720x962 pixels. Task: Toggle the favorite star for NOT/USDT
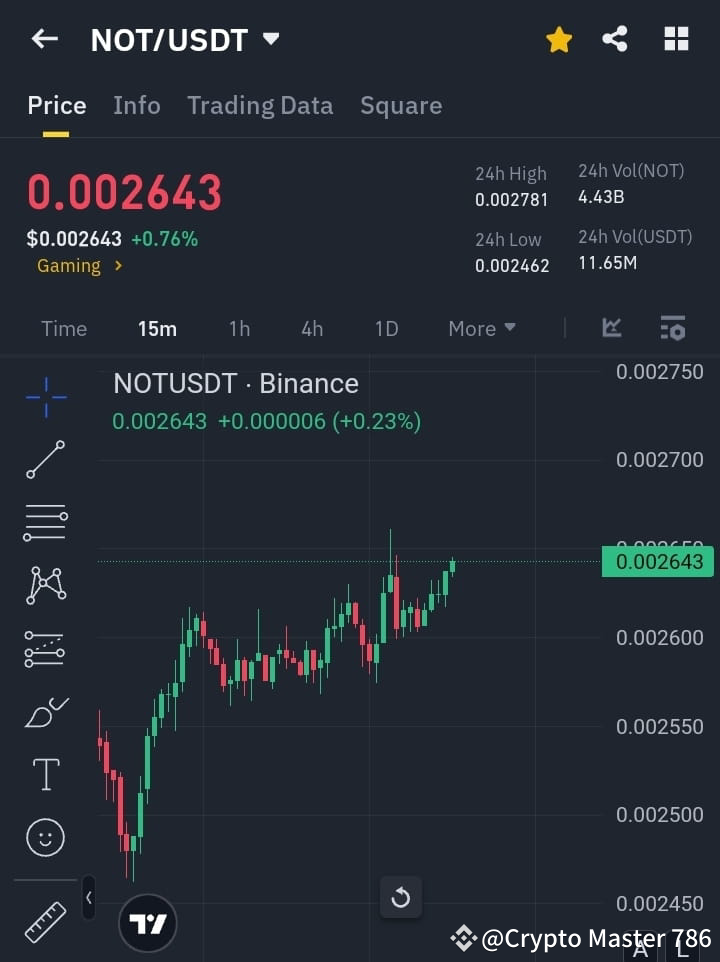[558, 39]
